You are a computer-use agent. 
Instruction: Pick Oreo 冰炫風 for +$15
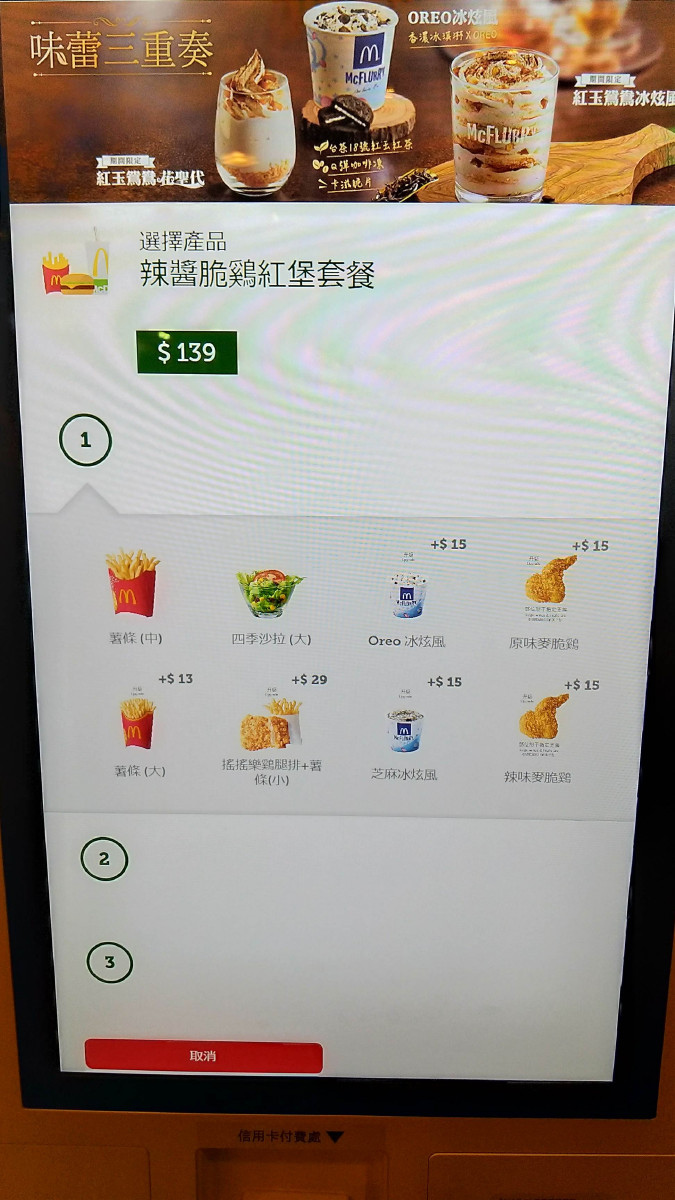click(x=408, y=595)
